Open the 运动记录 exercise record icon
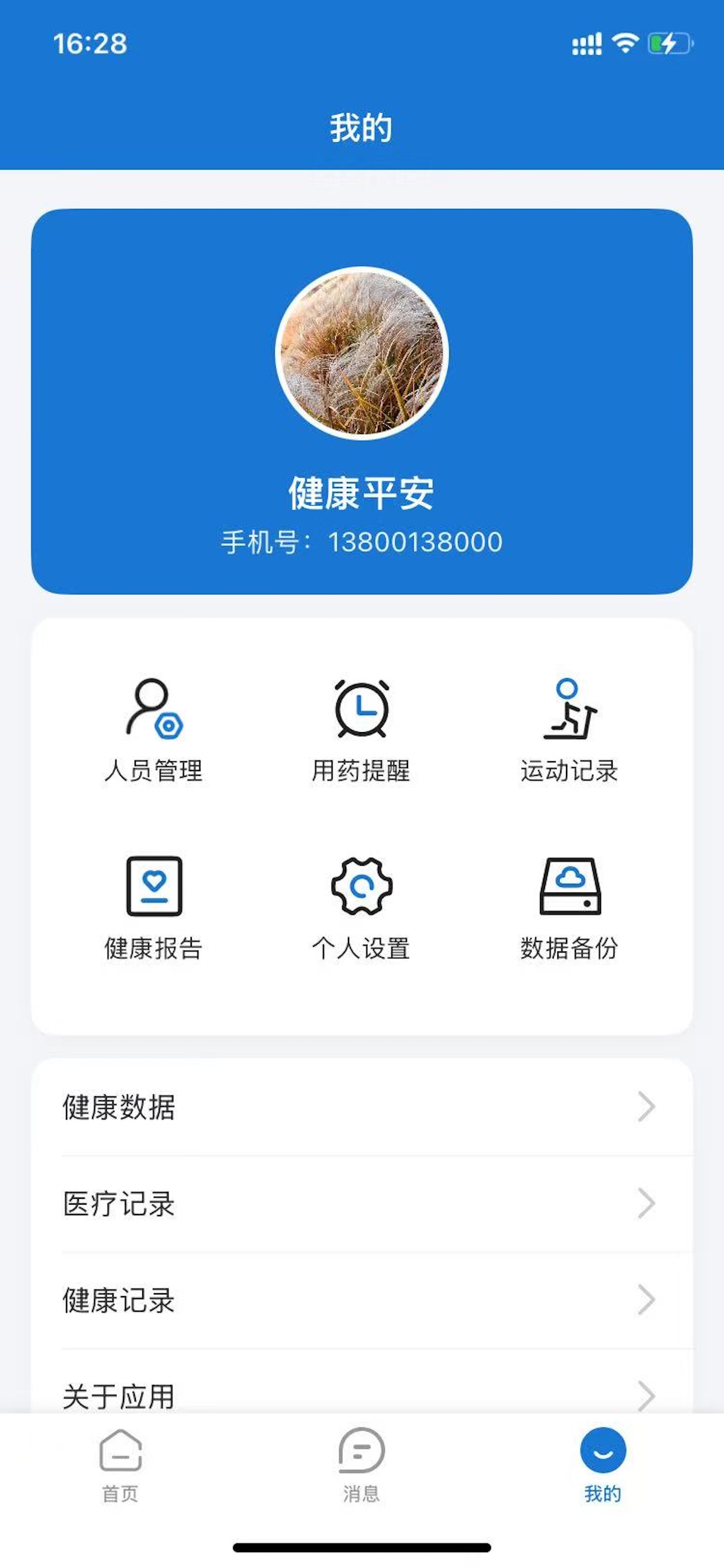This screenshot has height=1568, width=724. pos(571,722)
